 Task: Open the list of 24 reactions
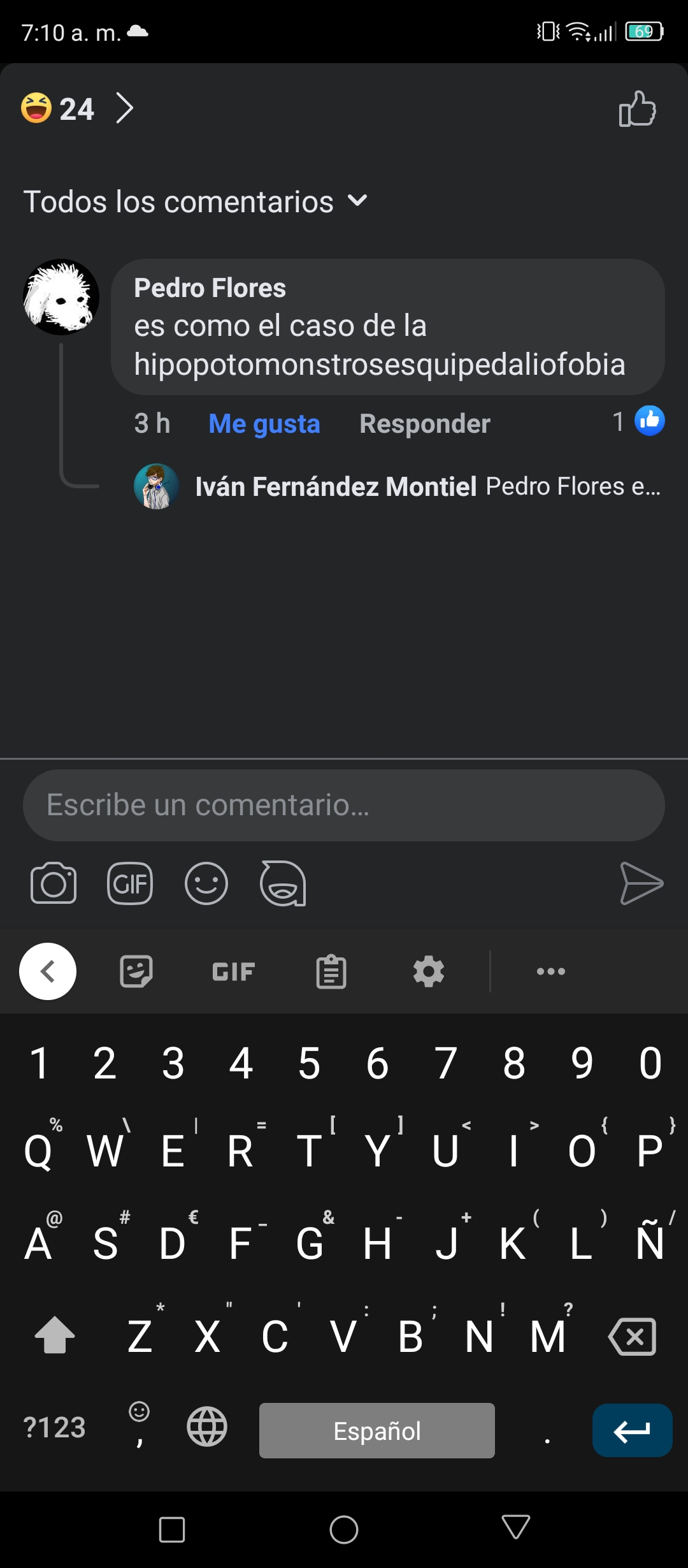[77, 108]
